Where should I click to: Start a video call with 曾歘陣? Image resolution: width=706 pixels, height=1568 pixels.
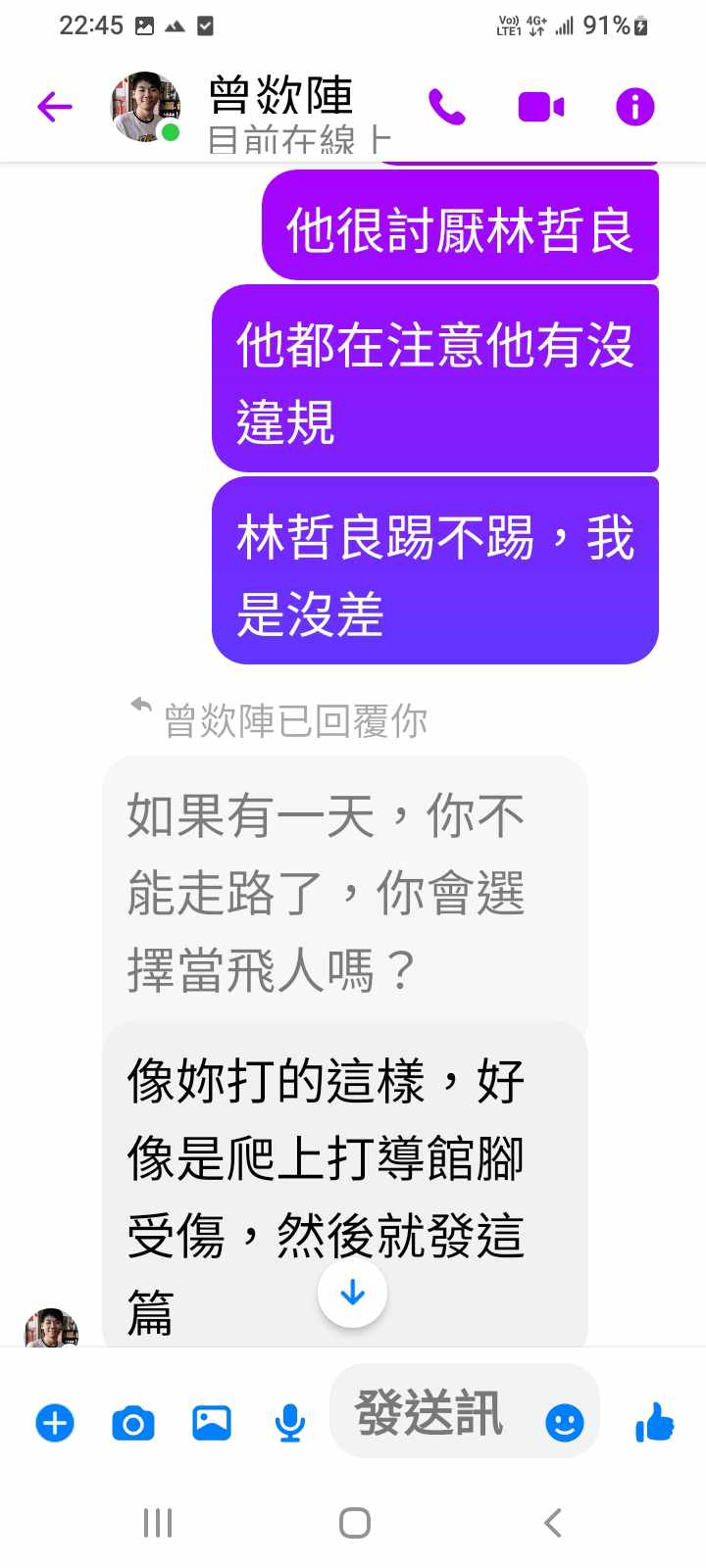point(540,107)
